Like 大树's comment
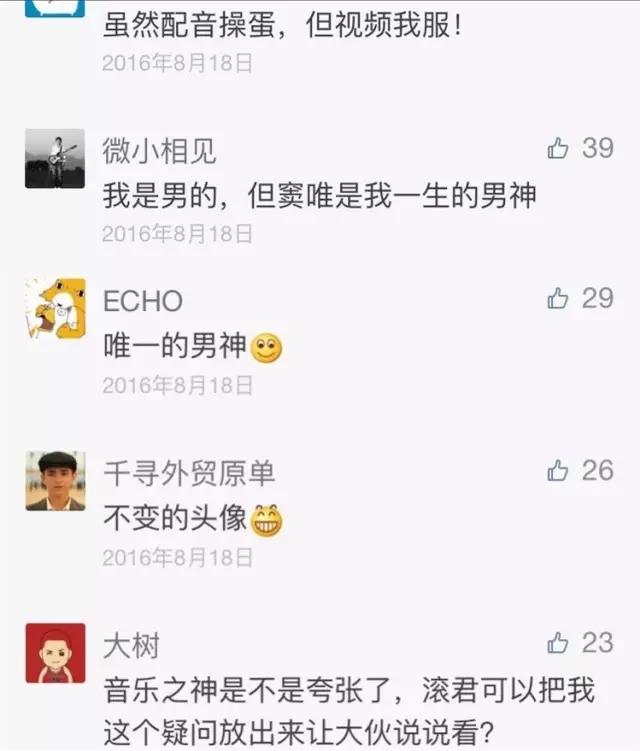 (558, 643)
